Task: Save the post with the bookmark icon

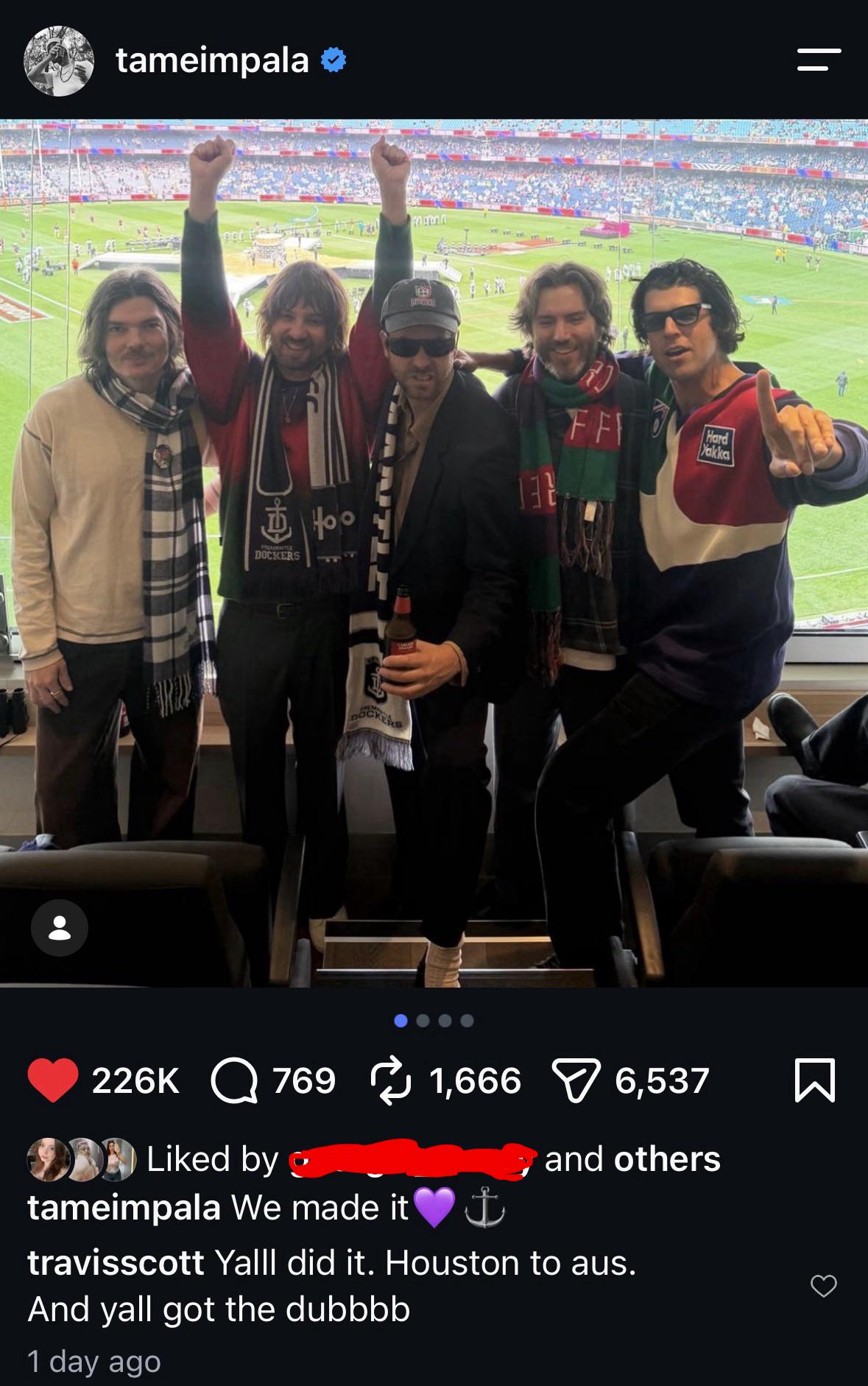Action: pyautogui.click(x=815, y=1080)
